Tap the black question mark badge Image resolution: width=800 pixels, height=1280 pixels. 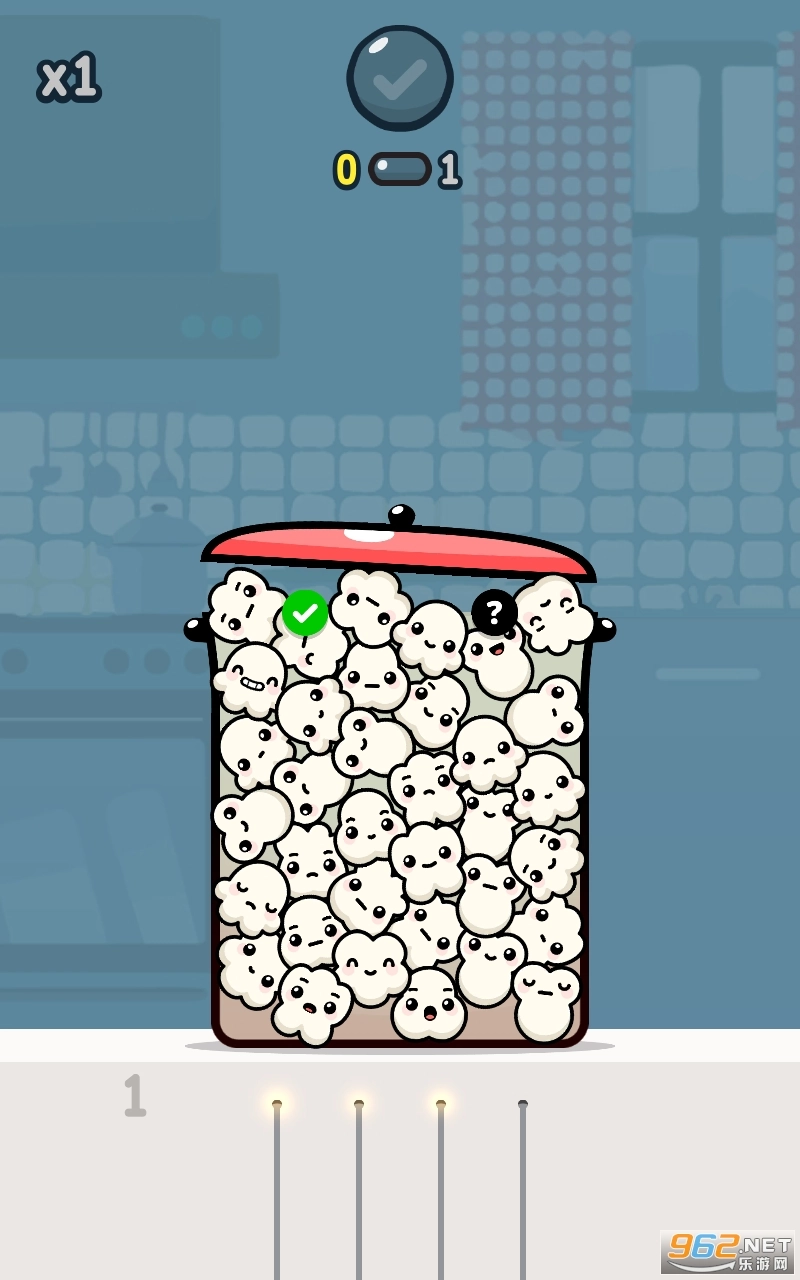(494, 612)
